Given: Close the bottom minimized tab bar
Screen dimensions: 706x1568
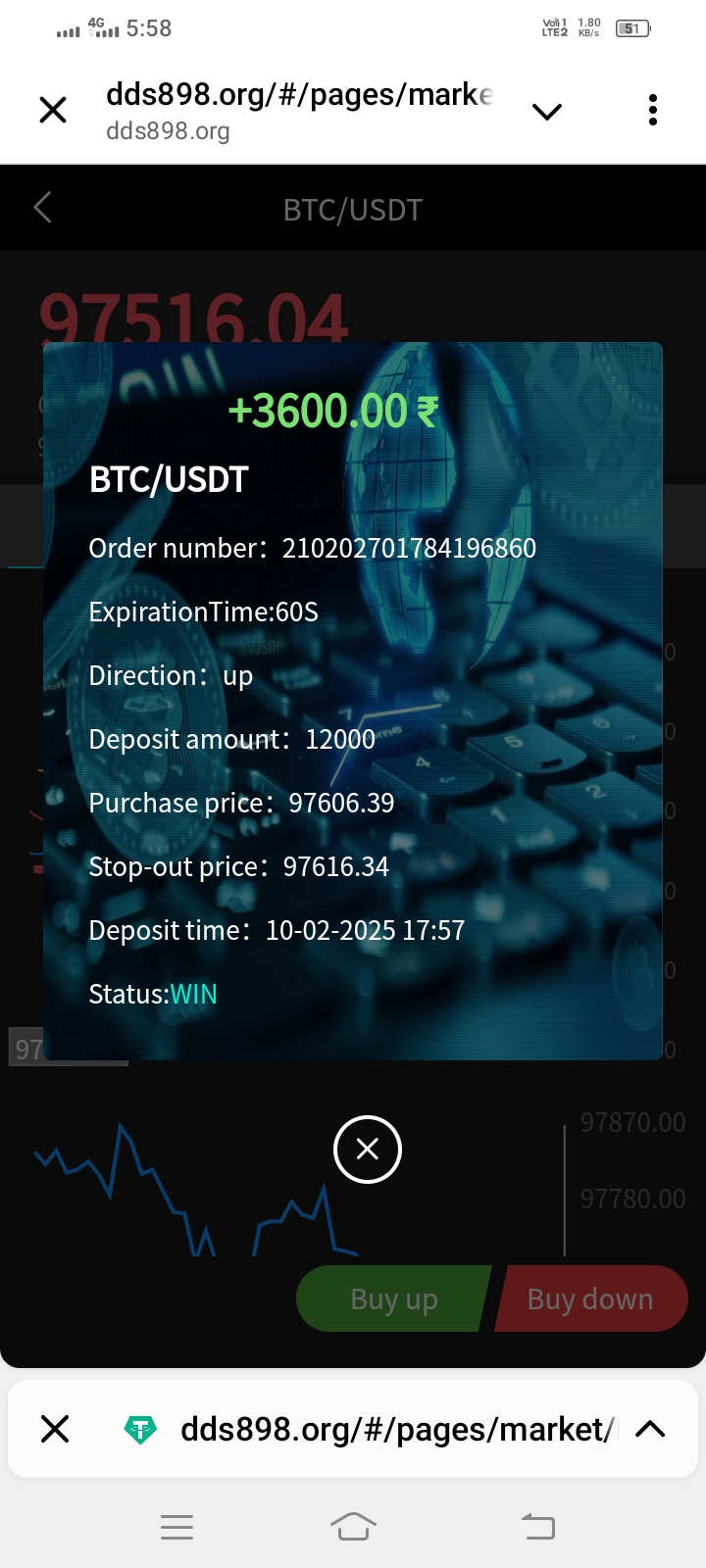Looking at the screenshot, I should pos(55,1429).
